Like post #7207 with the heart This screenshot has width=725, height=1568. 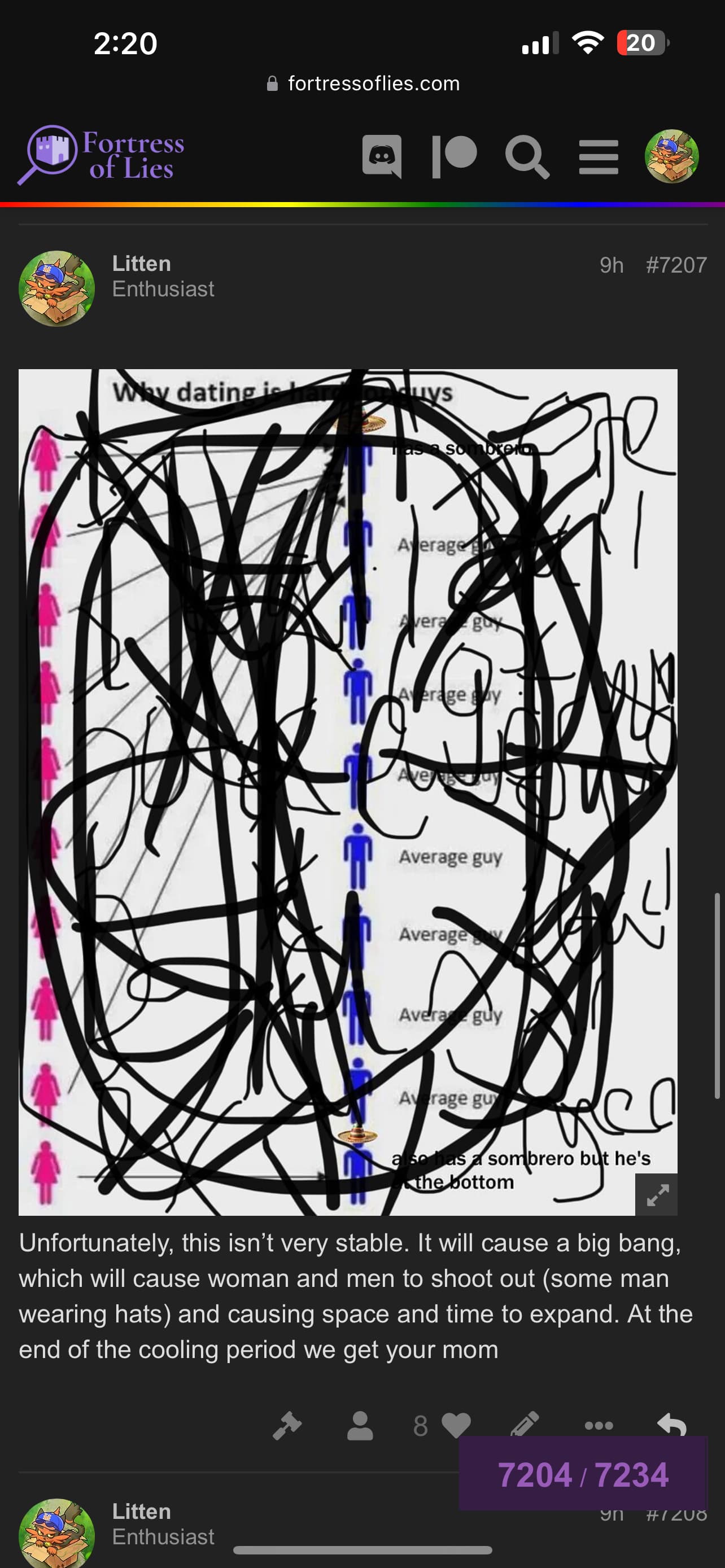point(457,1426)
